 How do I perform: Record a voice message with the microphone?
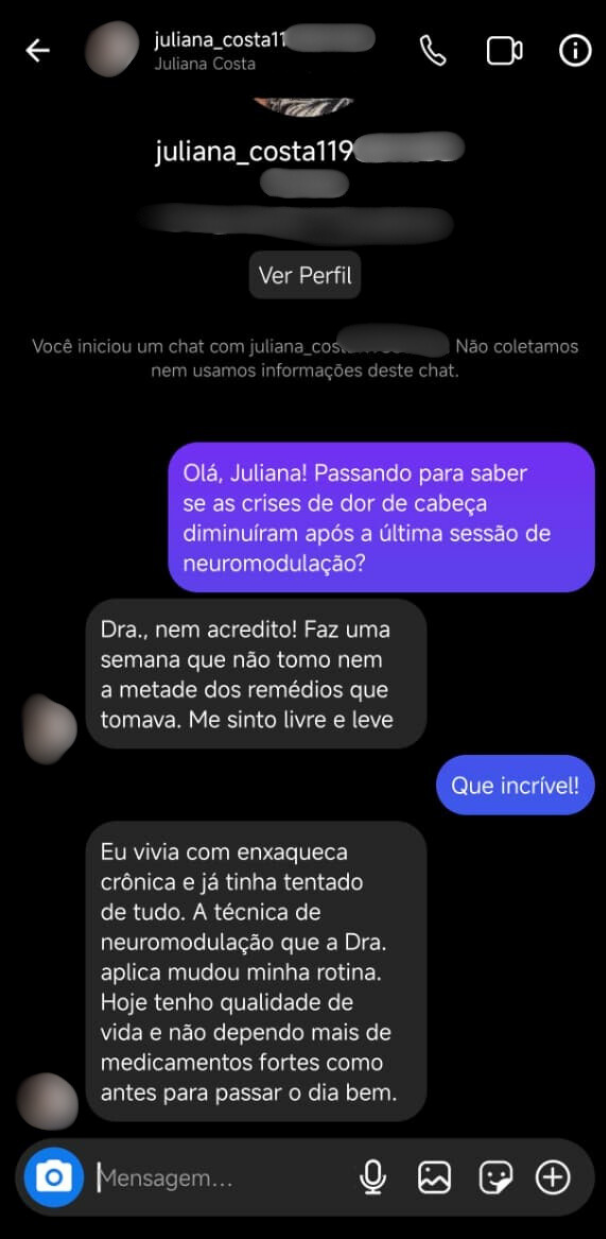tap(373, 1178)
